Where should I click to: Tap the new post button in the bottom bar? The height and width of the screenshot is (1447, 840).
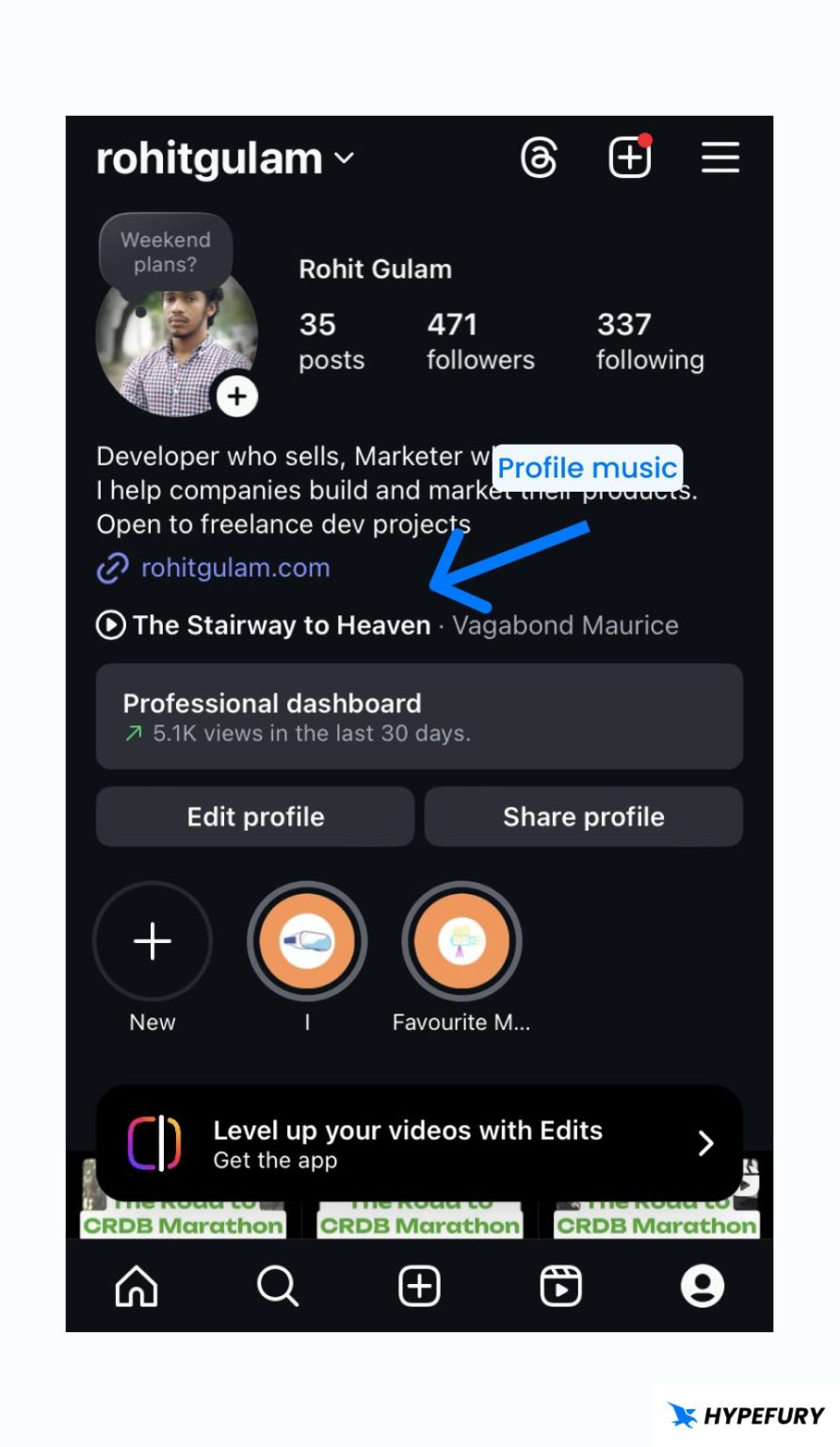coord(419,1286)
